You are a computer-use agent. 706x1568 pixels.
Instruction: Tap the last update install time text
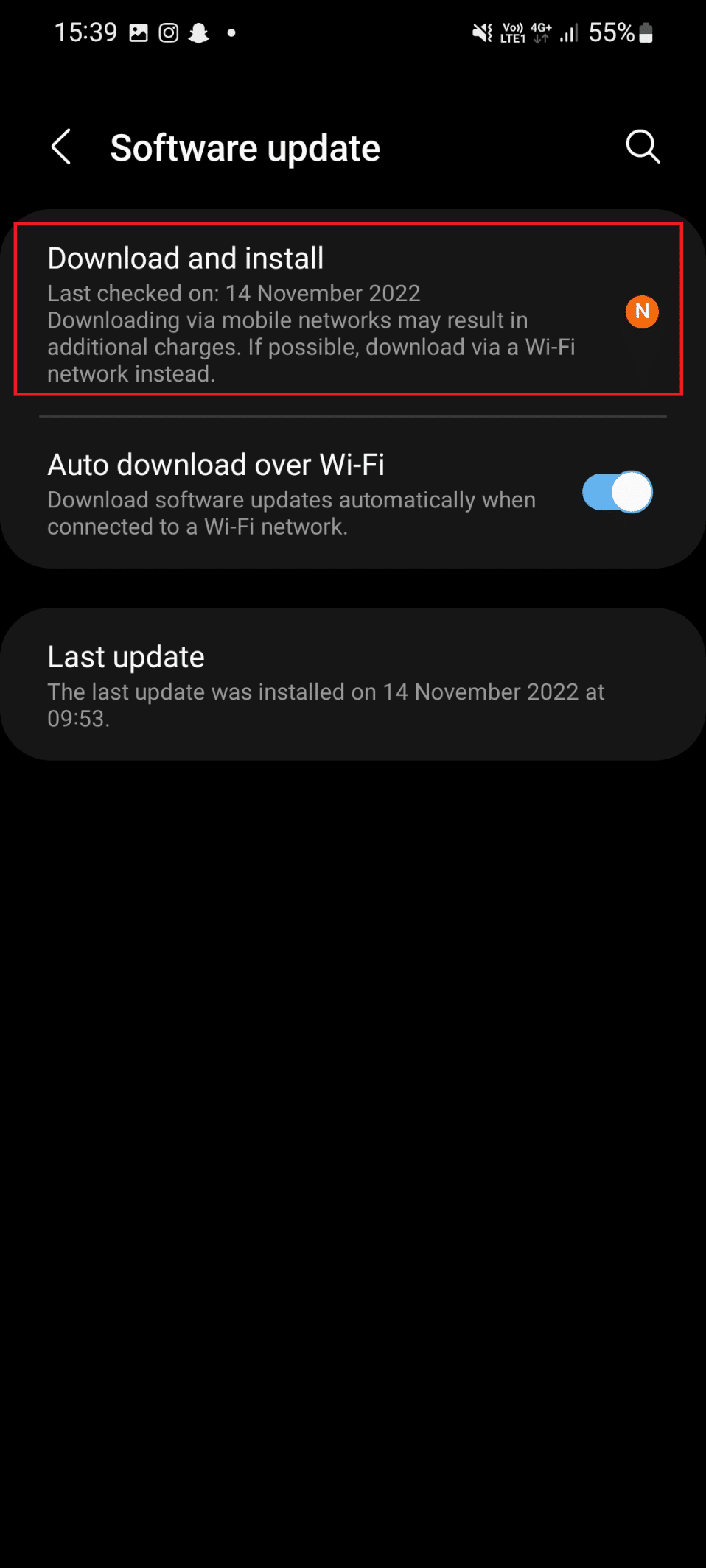point(326,706)
